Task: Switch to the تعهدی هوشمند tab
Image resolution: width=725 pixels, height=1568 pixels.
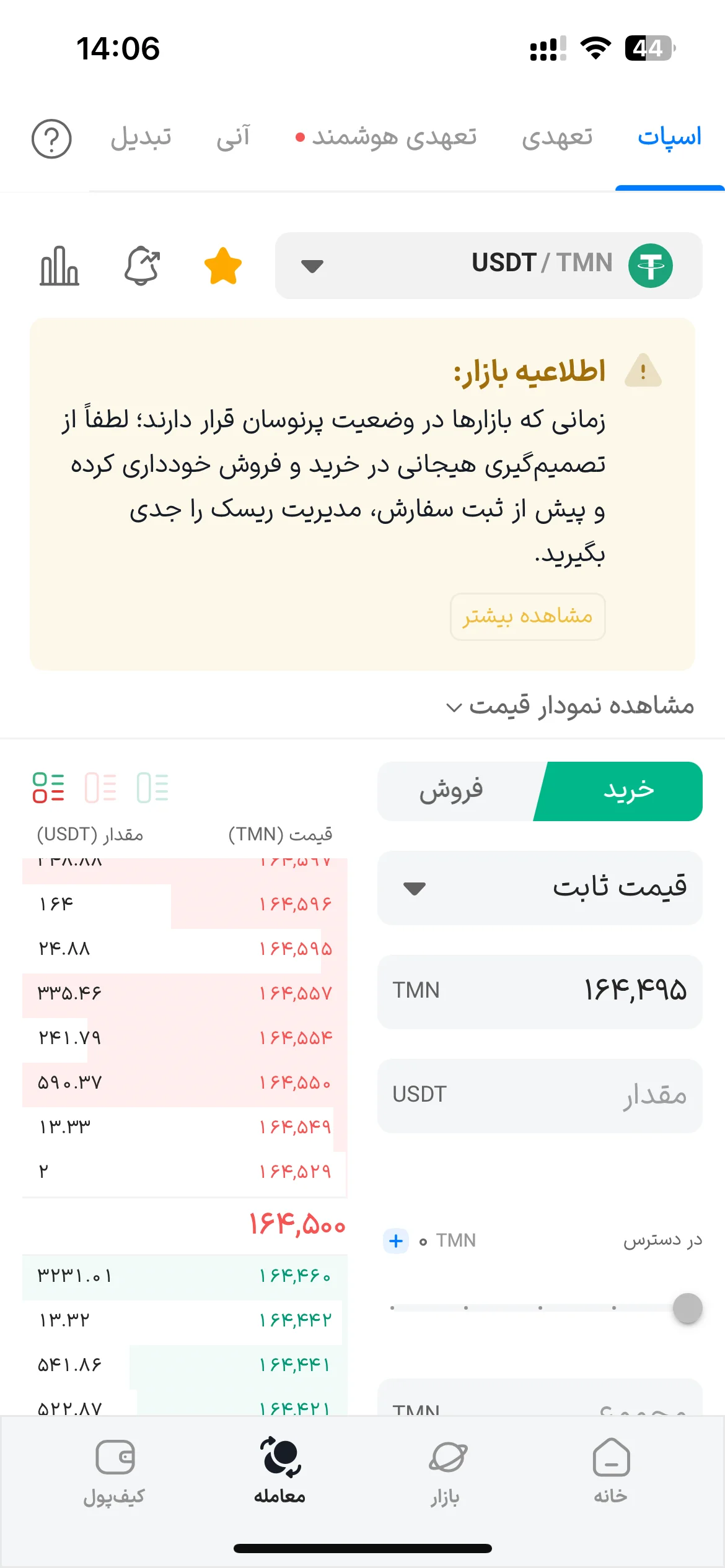Action: [386, 137]
